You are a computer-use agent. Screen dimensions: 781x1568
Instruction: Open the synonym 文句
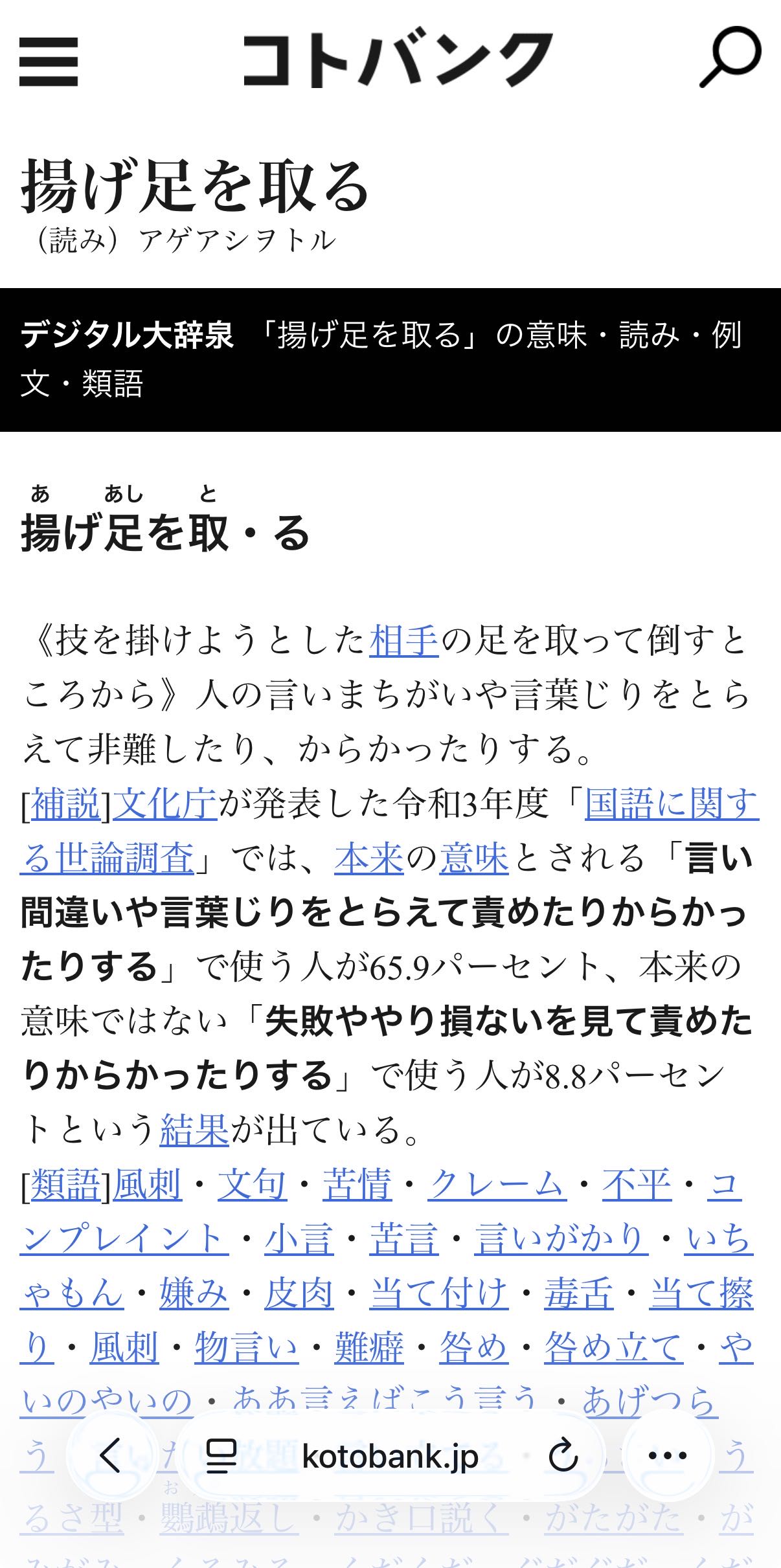click(252, 1185)
